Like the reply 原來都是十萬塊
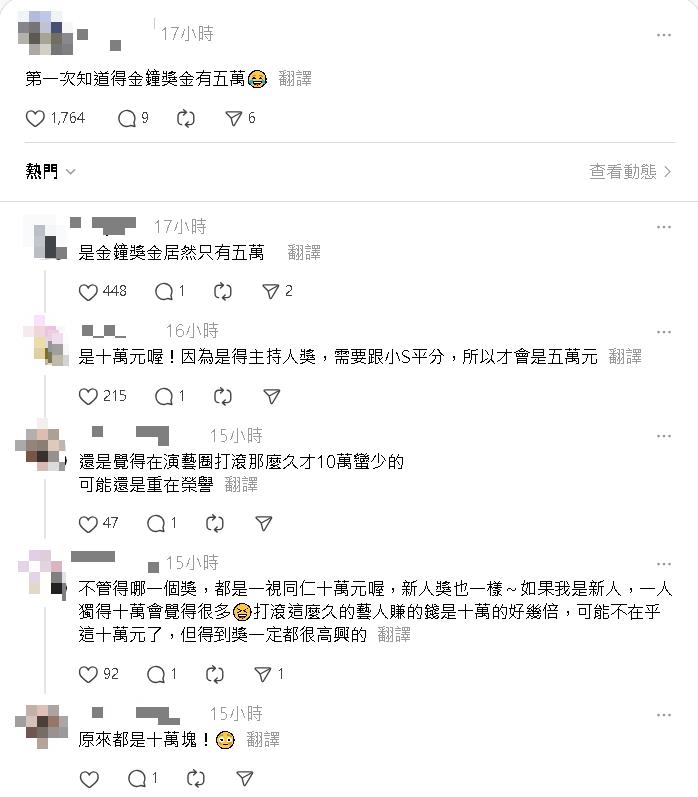 [89, 778]
